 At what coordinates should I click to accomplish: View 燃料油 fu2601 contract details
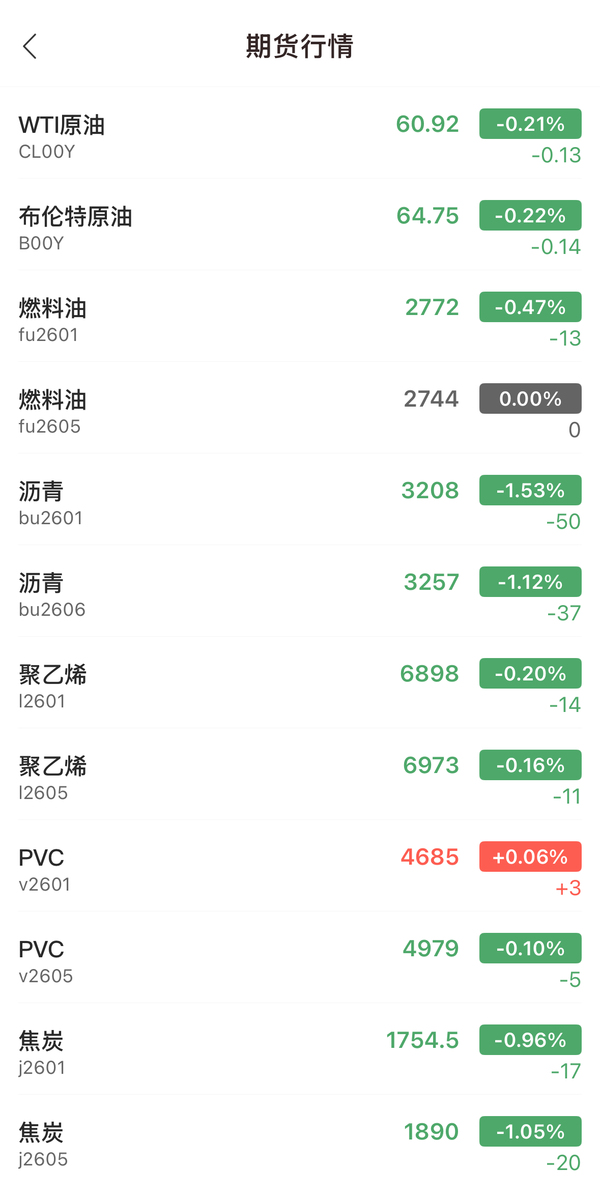point(300,320)
